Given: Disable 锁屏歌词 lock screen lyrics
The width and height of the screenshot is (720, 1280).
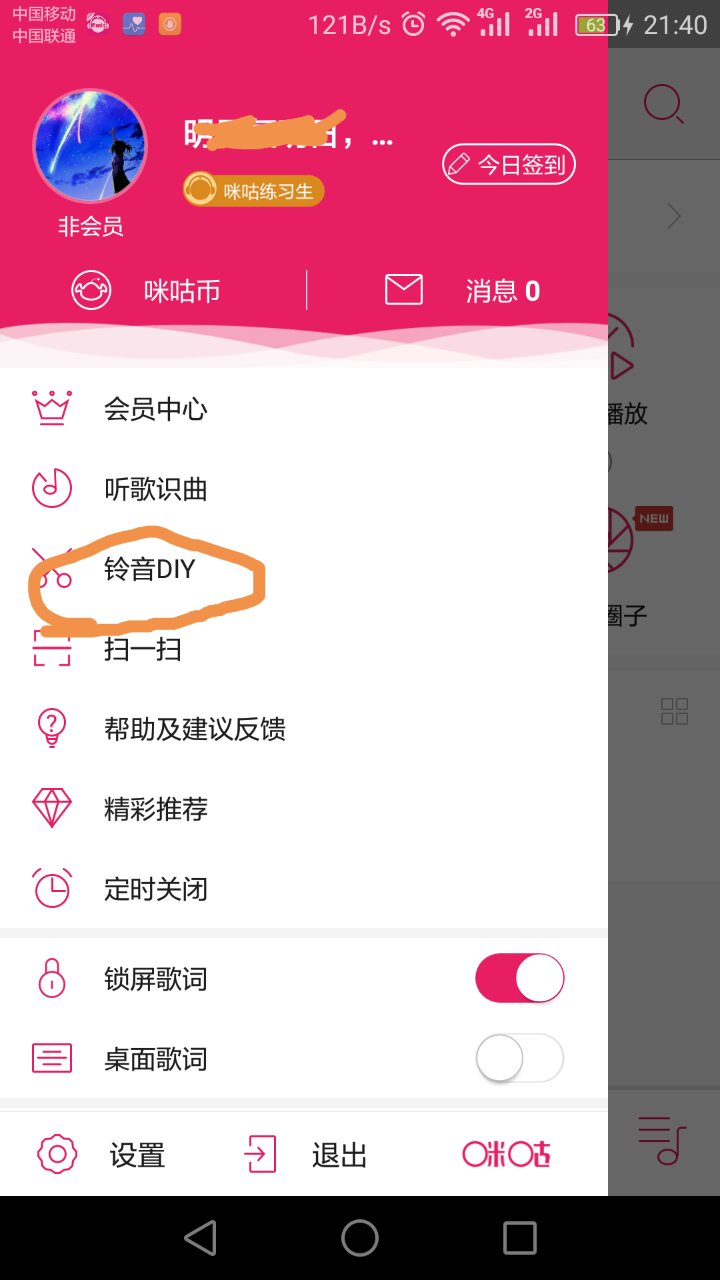Looking at the screenshot, I should (x=518, y=977).
